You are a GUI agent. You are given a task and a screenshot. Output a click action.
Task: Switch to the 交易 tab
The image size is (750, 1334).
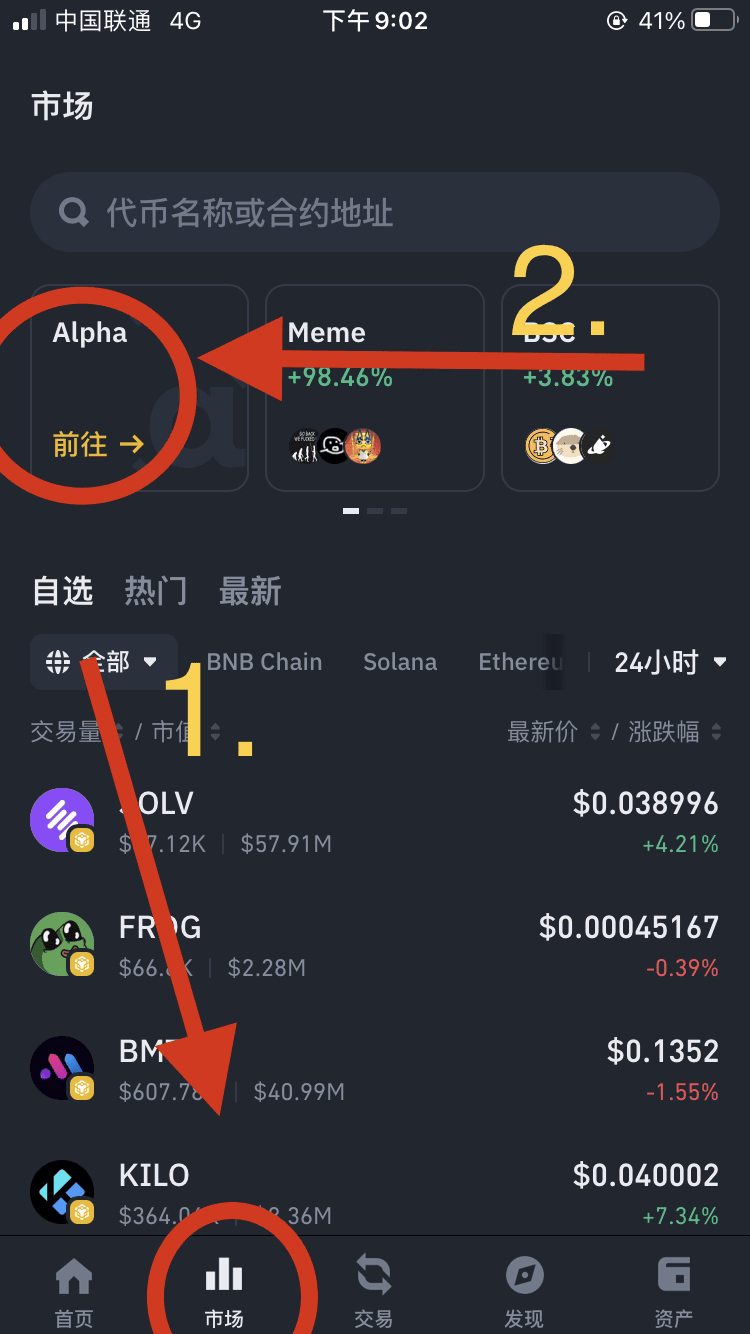click(x=373, y=1291)
